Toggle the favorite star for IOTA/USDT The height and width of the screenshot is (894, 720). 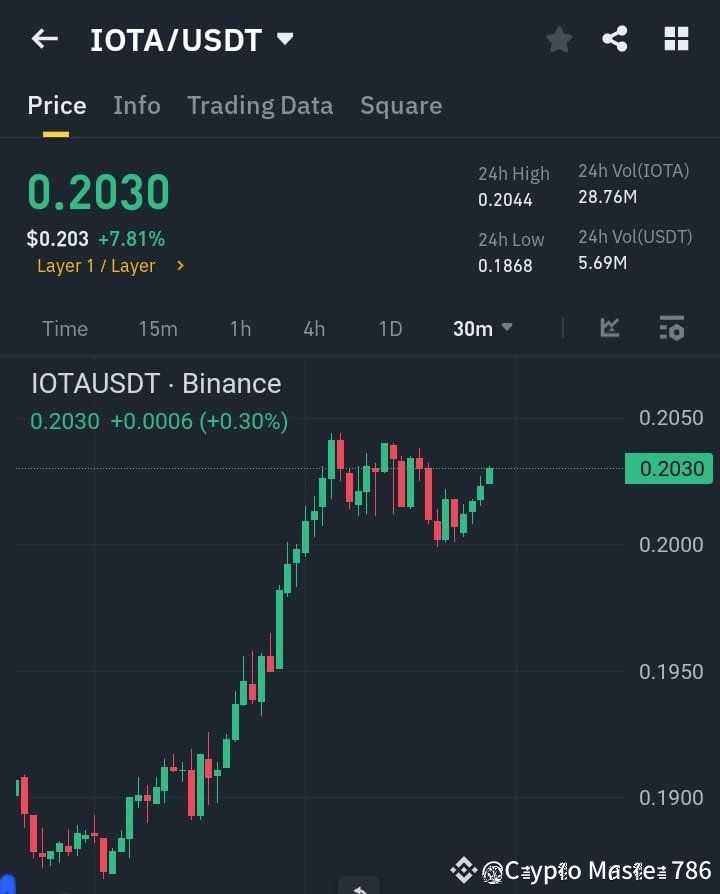click(558, 40)
